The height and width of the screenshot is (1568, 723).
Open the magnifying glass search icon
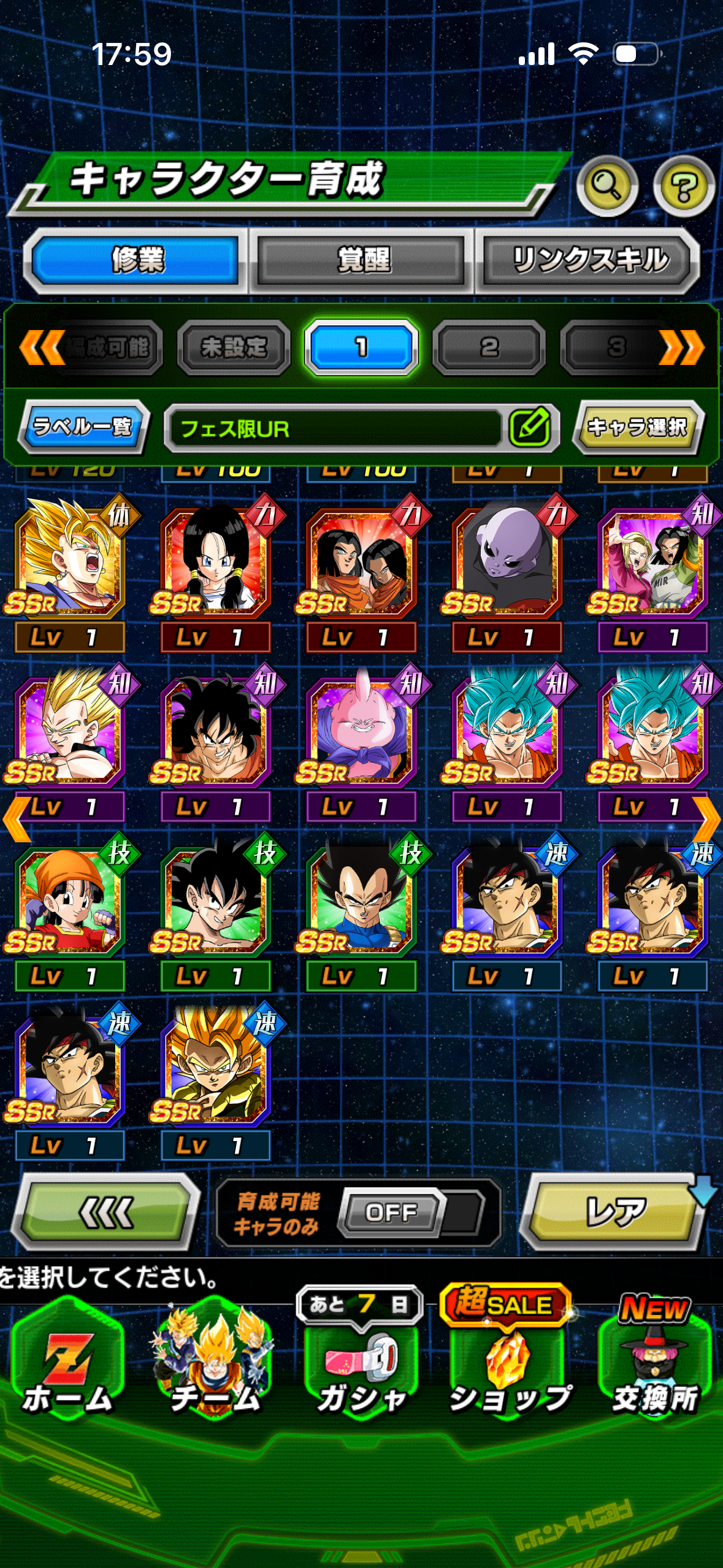click(x=606, y=185)
